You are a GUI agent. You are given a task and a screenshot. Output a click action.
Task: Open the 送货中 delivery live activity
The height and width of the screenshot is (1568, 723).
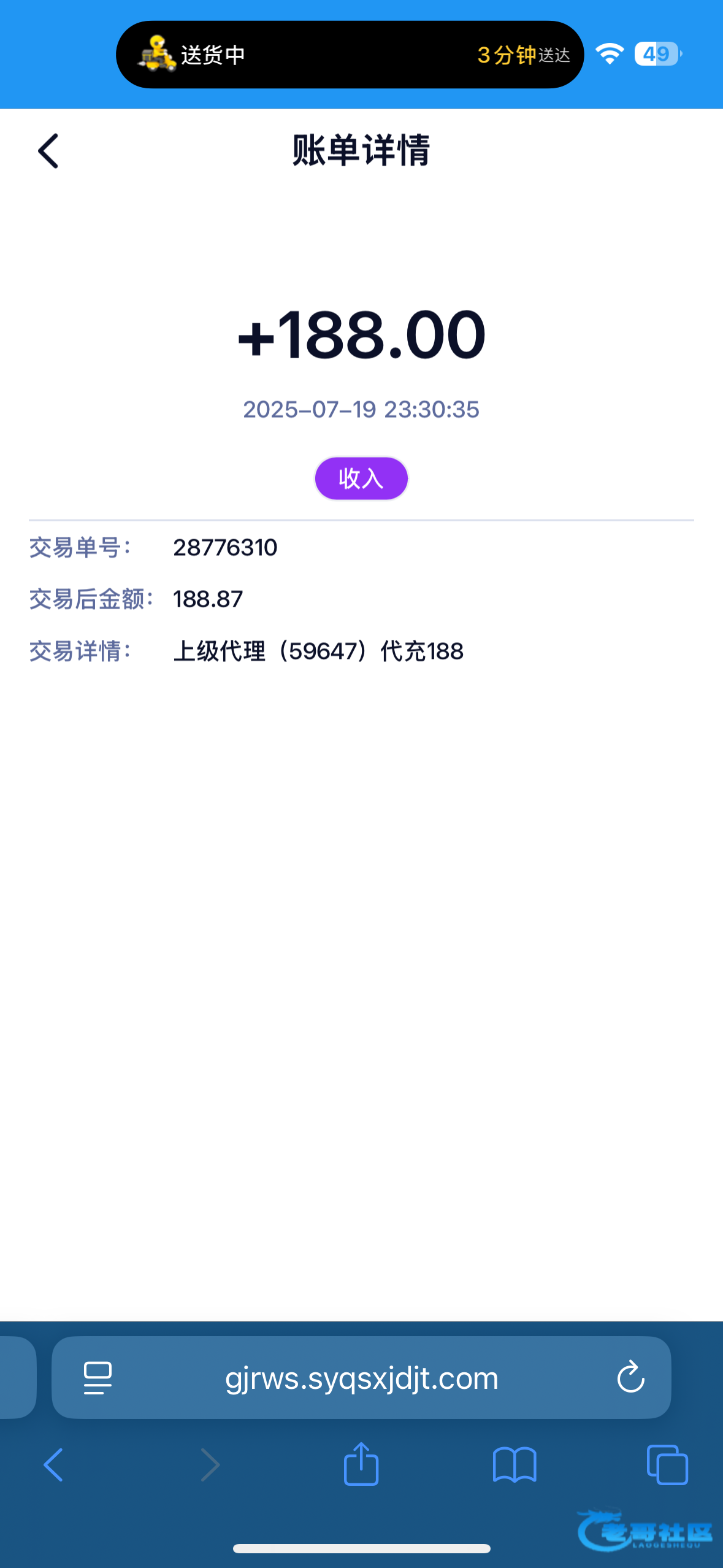coord(350,55)
